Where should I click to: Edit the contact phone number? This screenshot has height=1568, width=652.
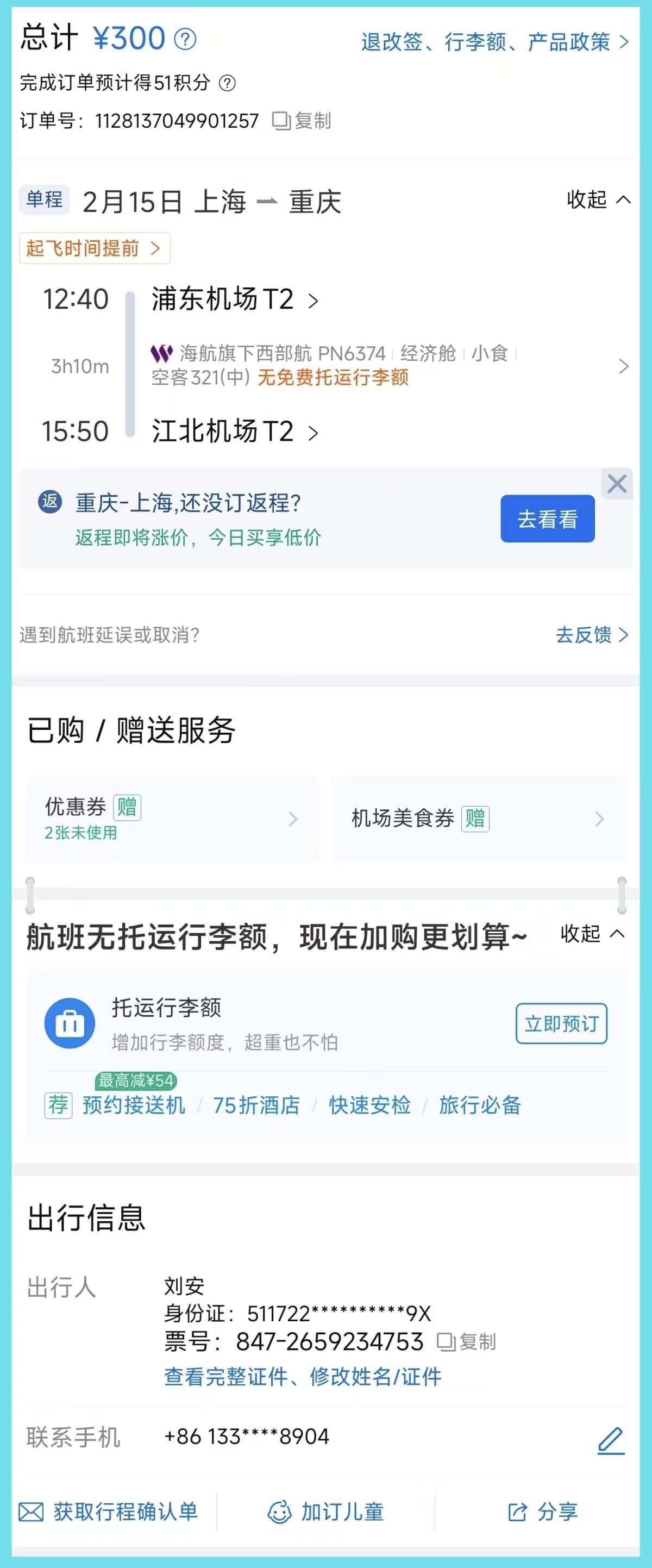click(x=611, y=1440)
